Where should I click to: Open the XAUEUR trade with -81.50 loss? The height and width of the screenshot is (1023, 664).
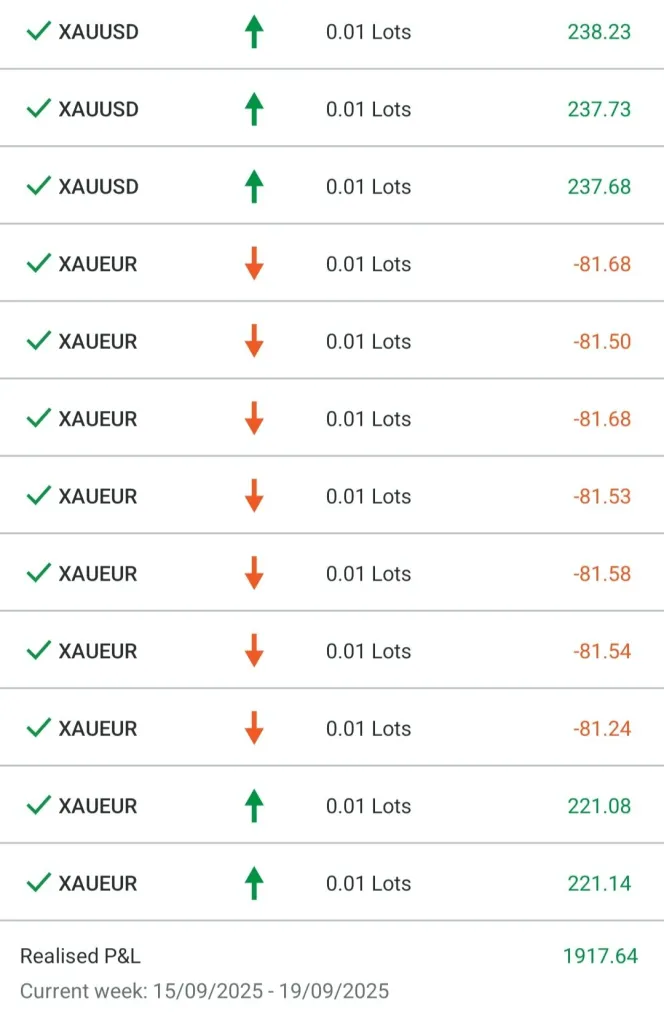coord(330,342)
